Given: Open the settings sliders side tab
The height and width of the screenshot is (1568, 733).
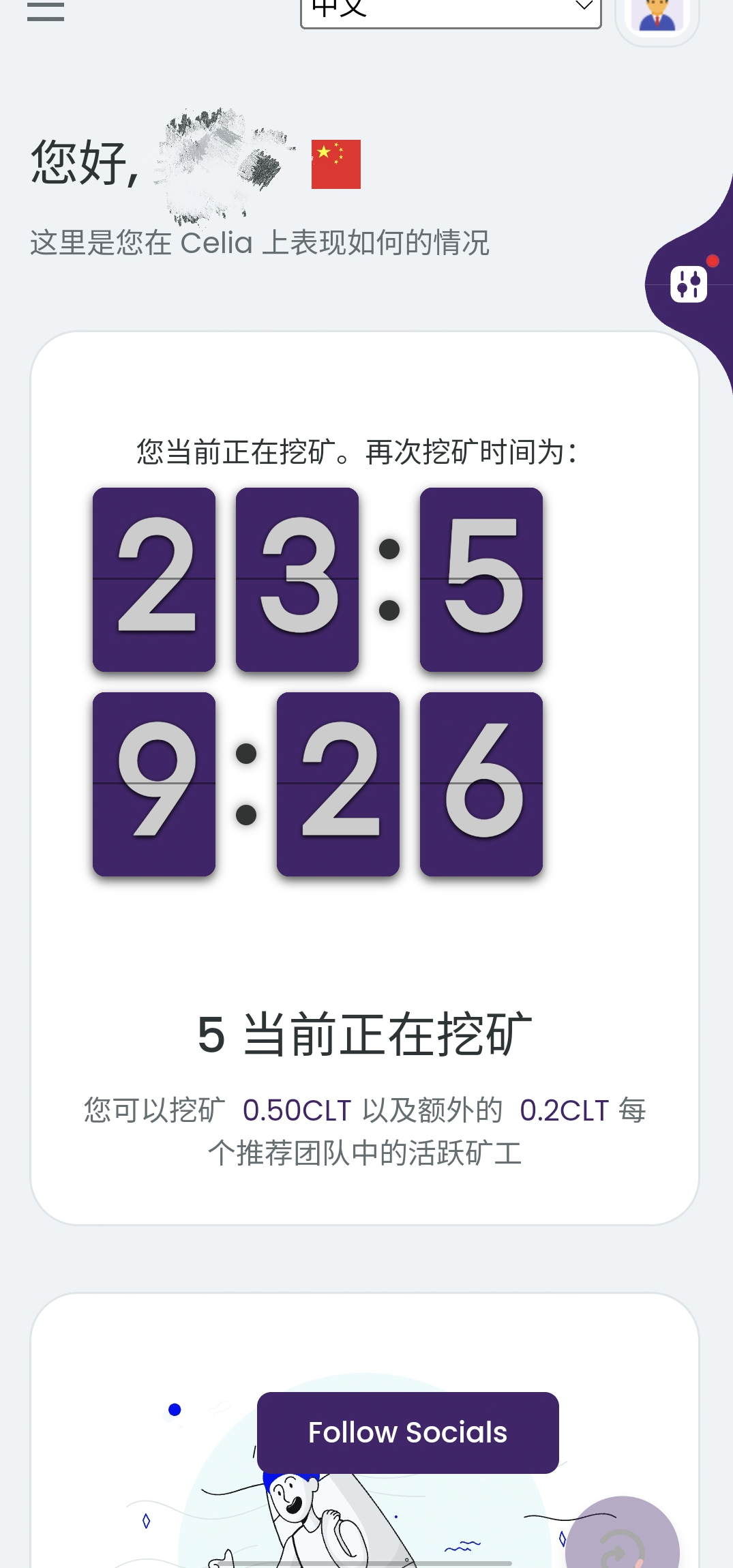Looking at the screenshot, I should tap(689, 284).
